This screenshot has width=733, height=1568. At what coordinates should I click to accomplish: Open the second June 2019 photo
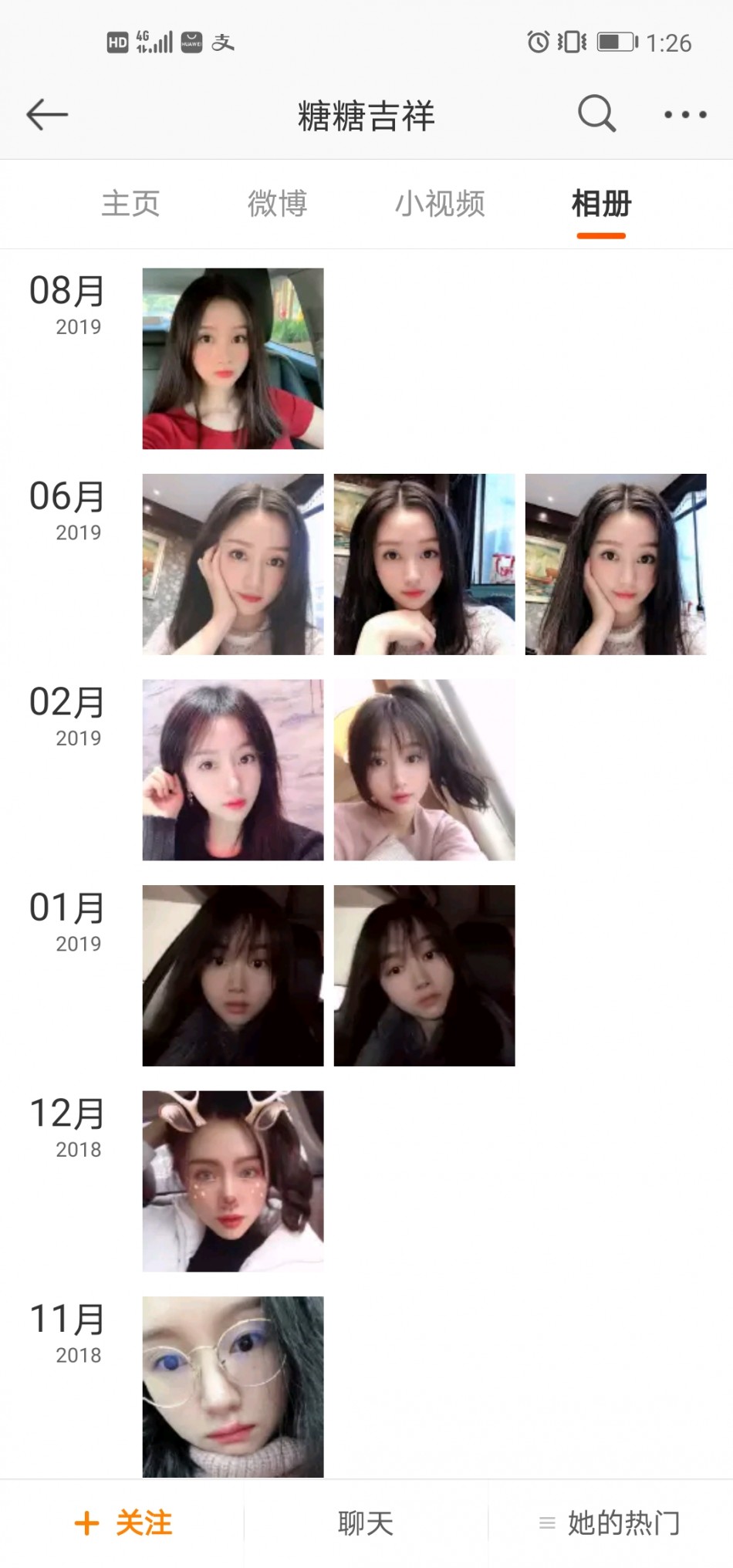(x=424, y=564)
